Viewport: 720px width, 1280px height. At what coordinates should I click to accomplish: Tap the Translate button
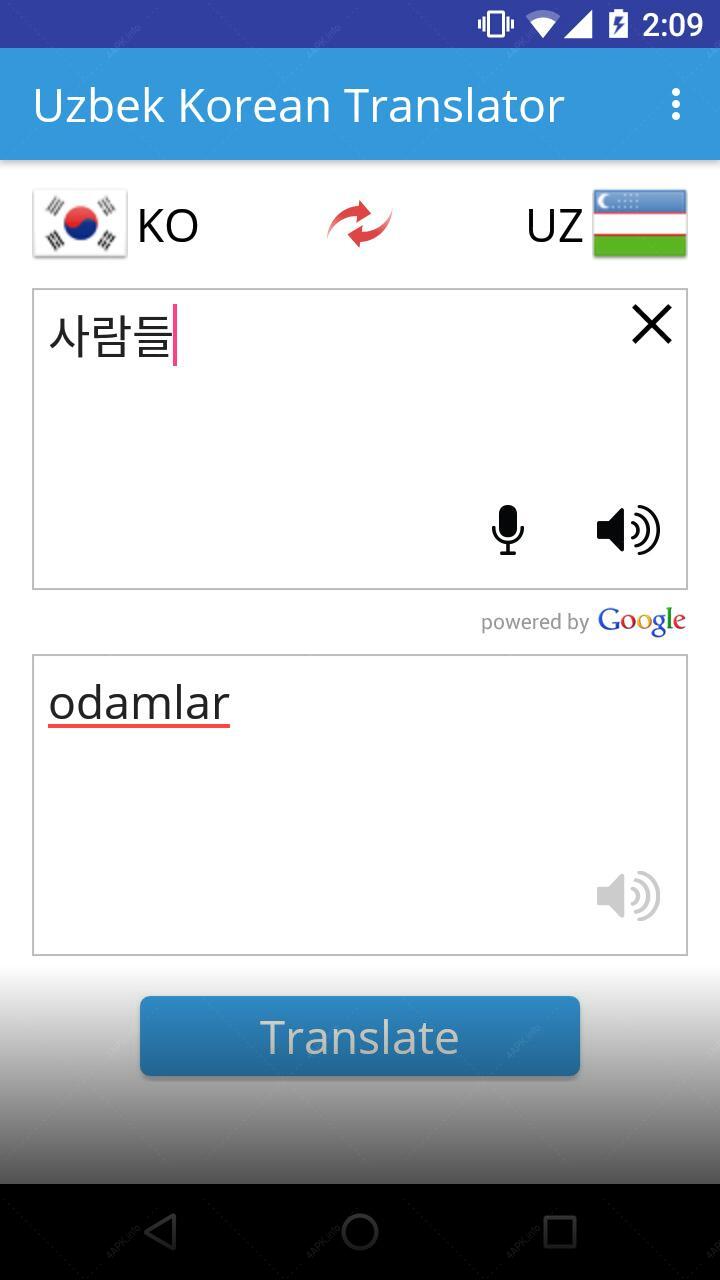click(x=360, y=1036)
